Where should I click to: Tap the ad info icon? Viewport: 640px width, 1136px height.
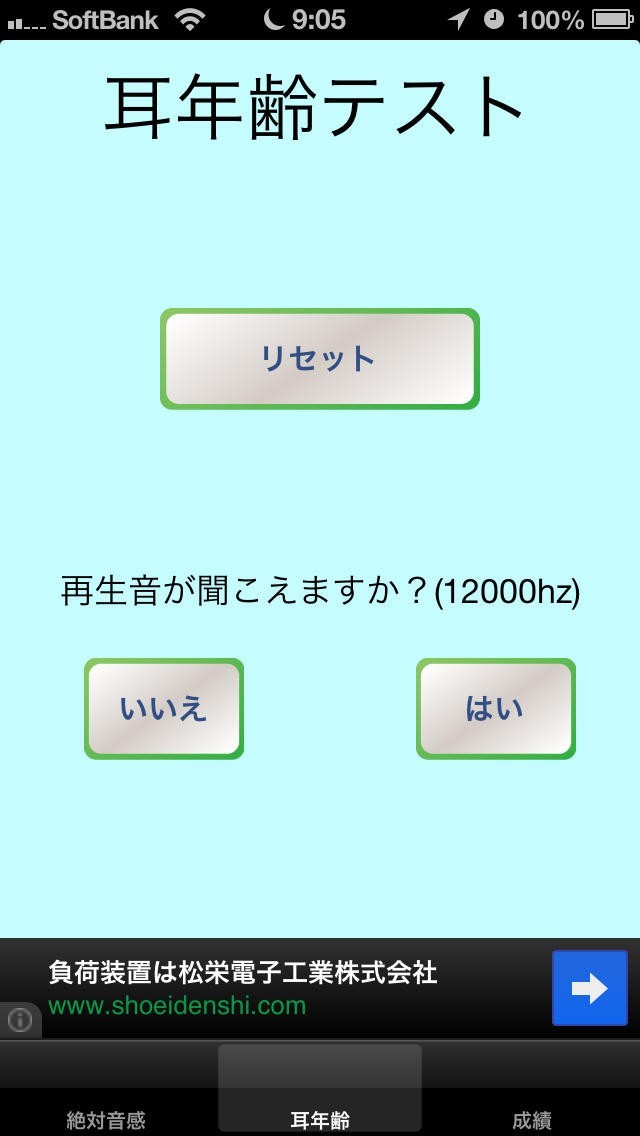[20, 1020]
